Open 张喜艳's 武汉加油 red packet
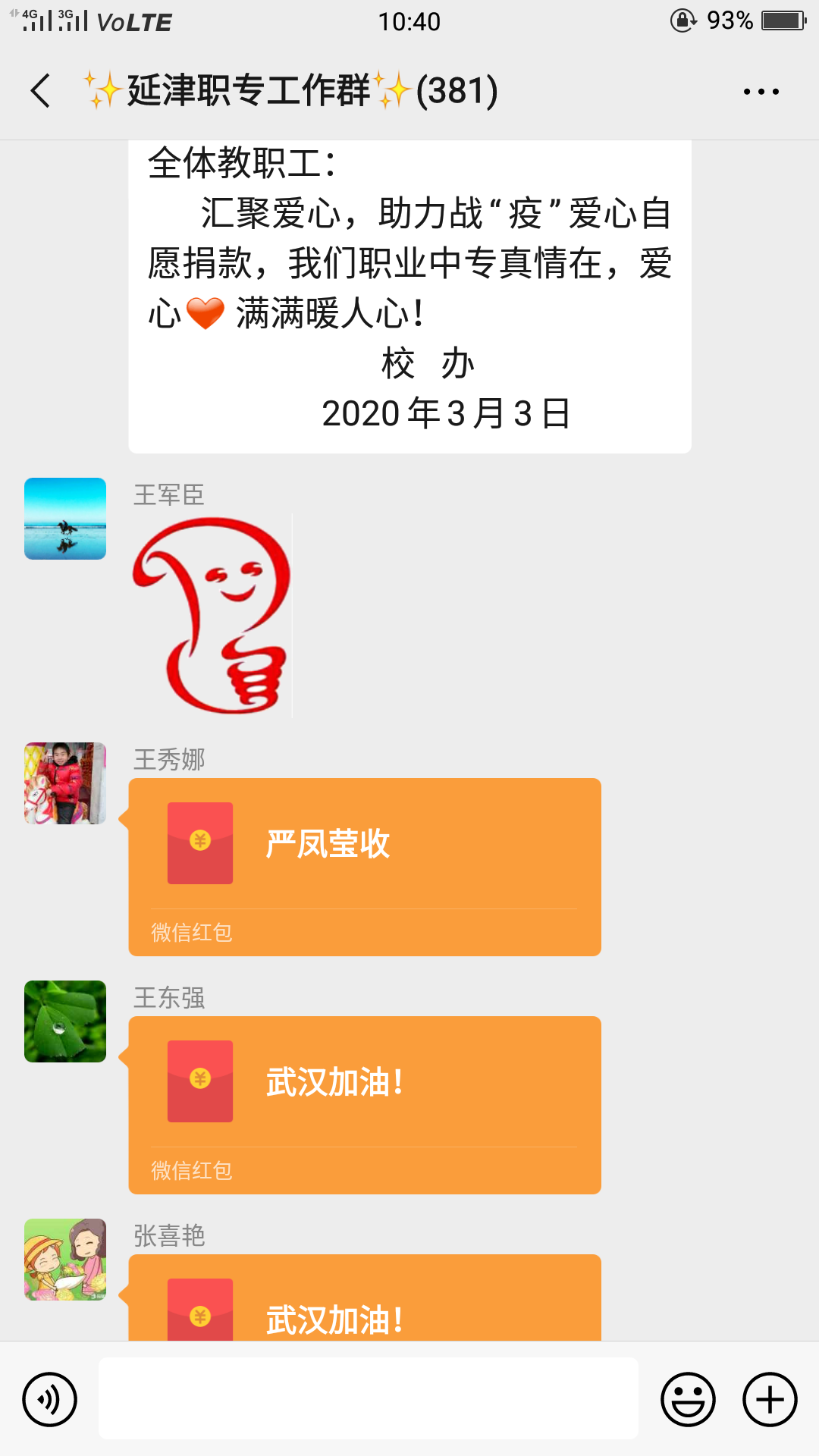This screenshot has width=819, height=1456. click(x=364, y=1304)
